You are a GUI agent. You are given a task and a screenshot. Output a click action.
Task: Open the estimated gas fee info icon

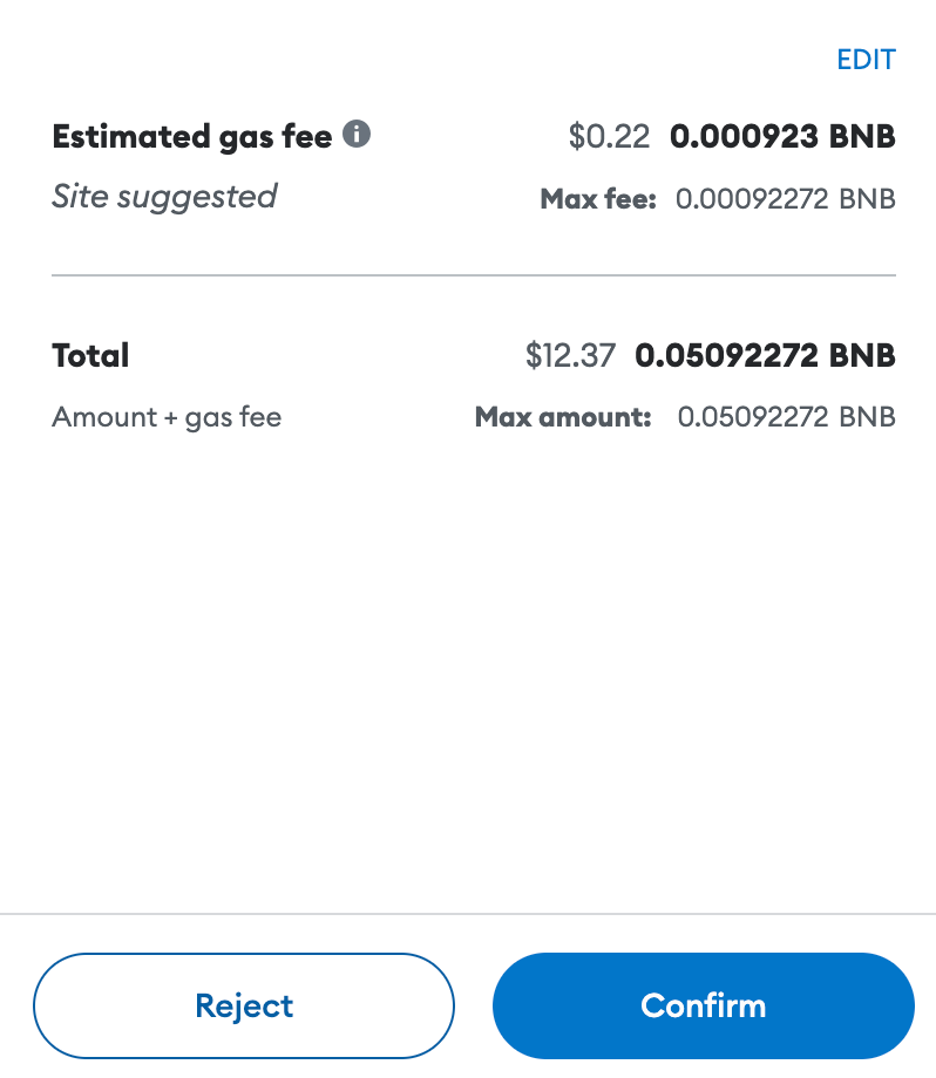coord(357,134)
